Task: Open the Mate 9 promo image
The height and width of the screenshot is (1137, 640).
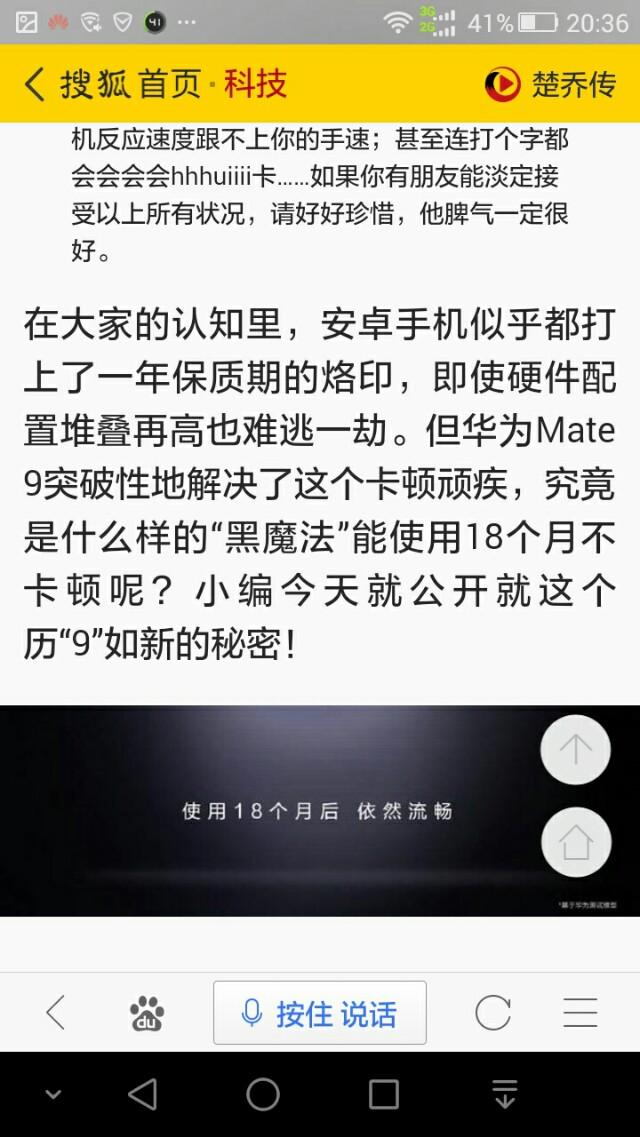Action: tap(320, 811)
